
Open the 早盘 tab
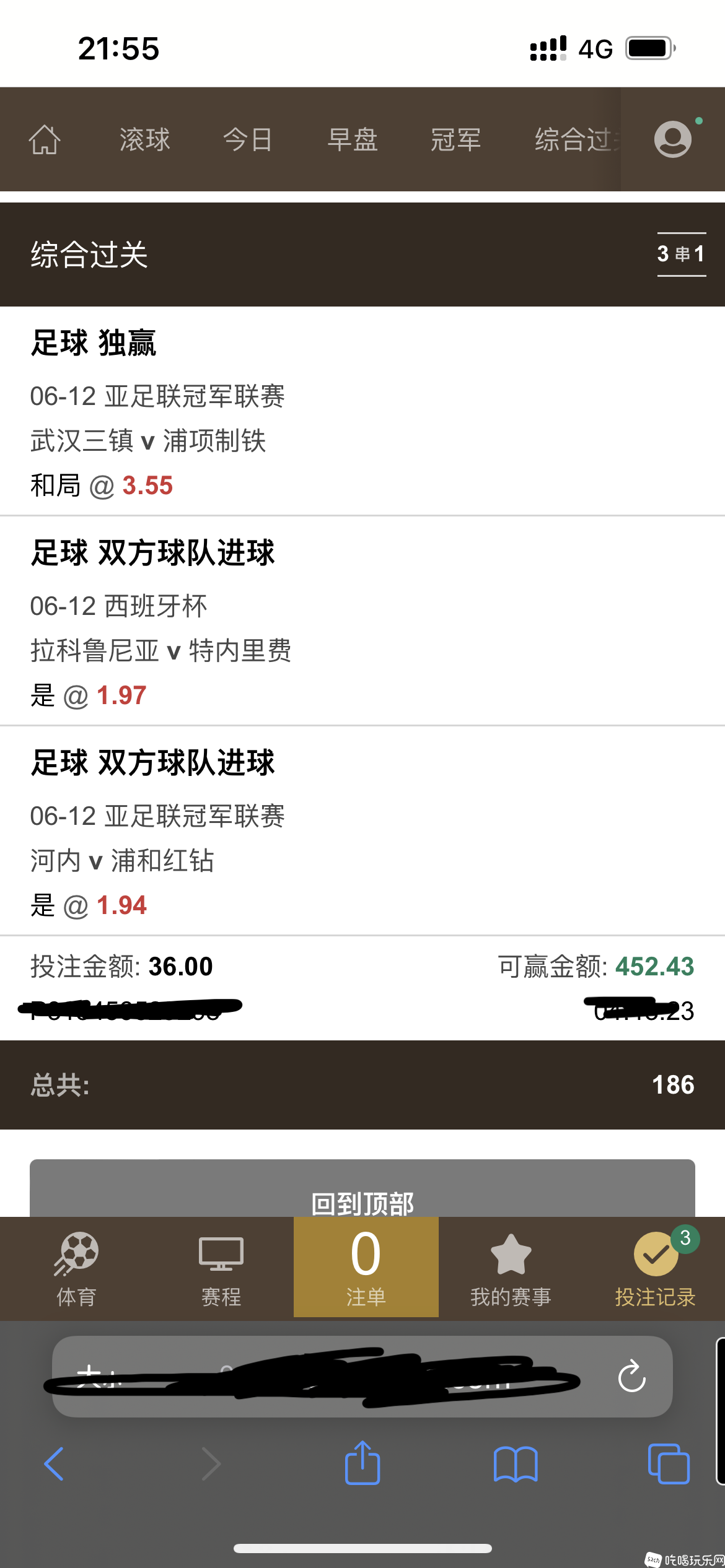(x=352, y=139)
